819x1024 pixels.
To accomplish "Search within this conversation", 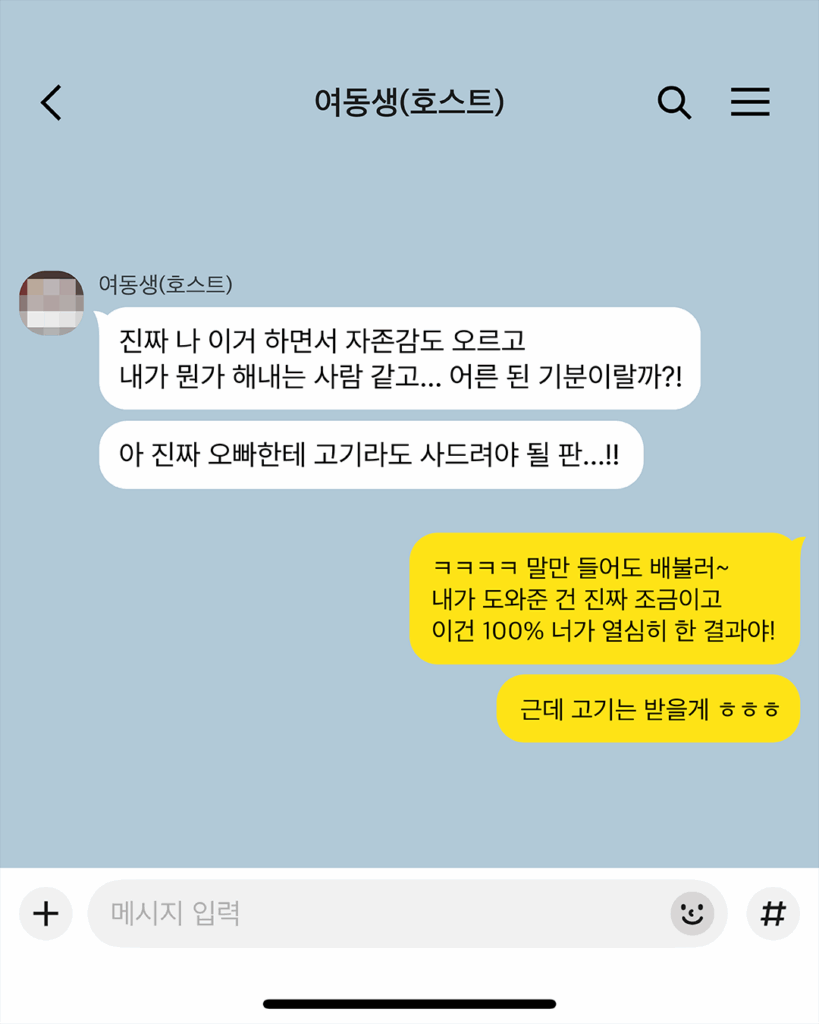I will click(674, 102).
